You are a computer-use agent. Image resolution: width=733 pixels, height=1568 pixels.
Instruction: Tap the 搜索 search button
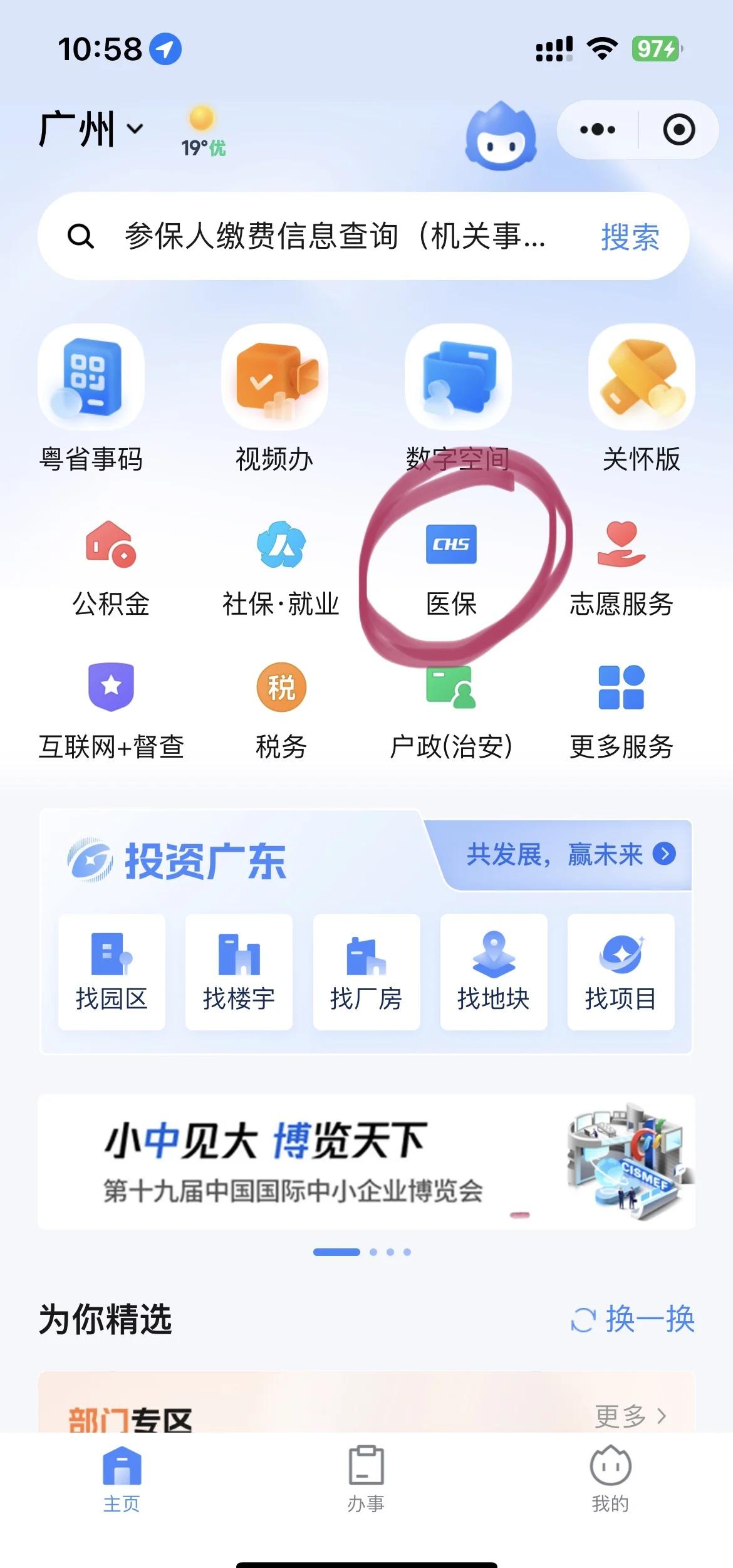pyautogui.click(x=630, y=238)
